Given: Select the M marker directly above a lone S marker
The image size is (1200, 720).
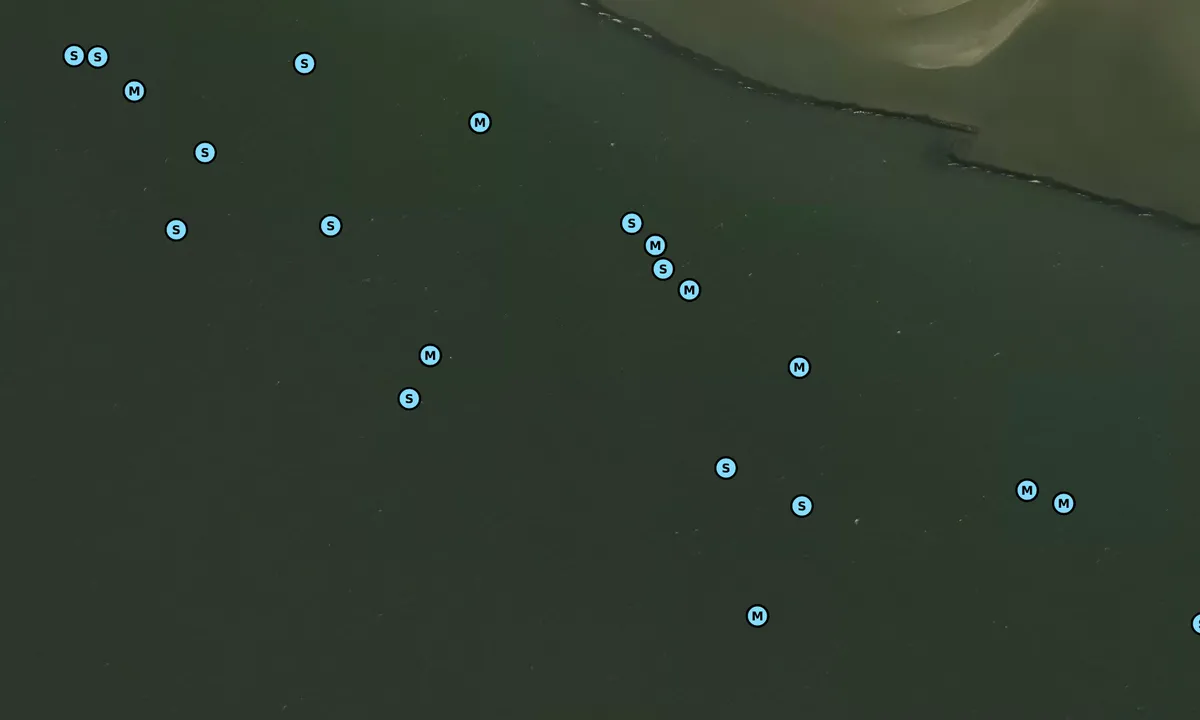Looking at the screenshot, I should (430, 355).
